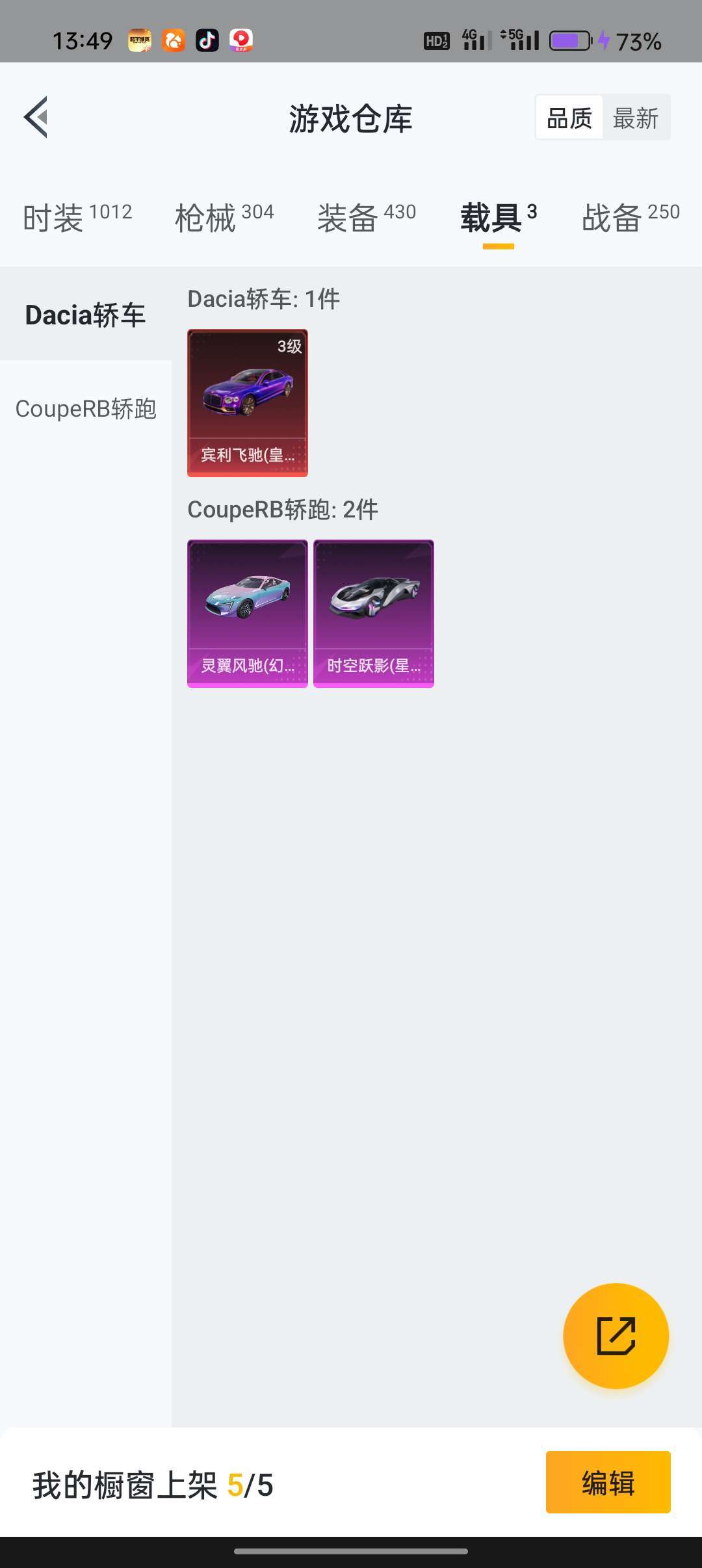Select the 载具 tab
The image size is (702, 1568).
(499, 217)
